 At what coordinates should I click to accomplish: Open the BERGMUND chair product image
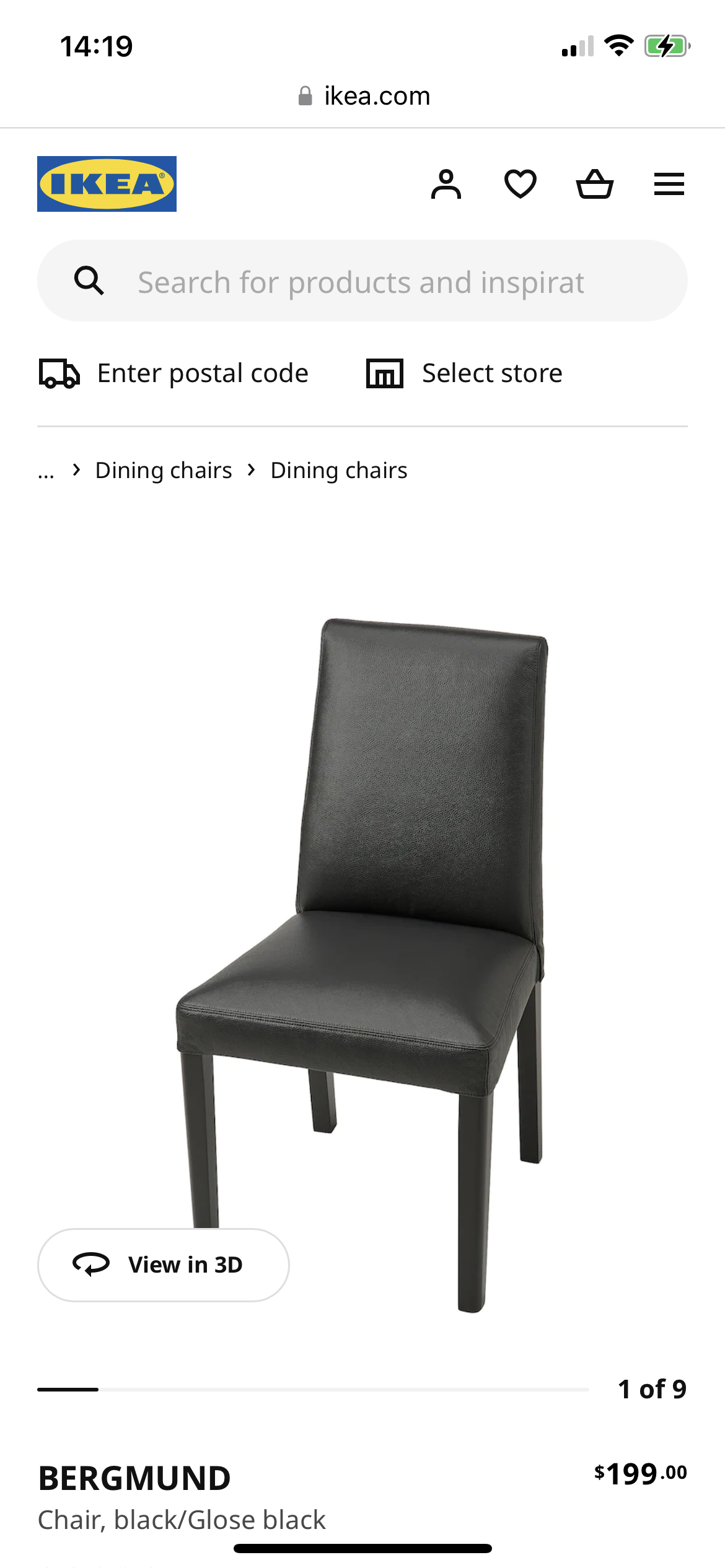click(362, 965)
